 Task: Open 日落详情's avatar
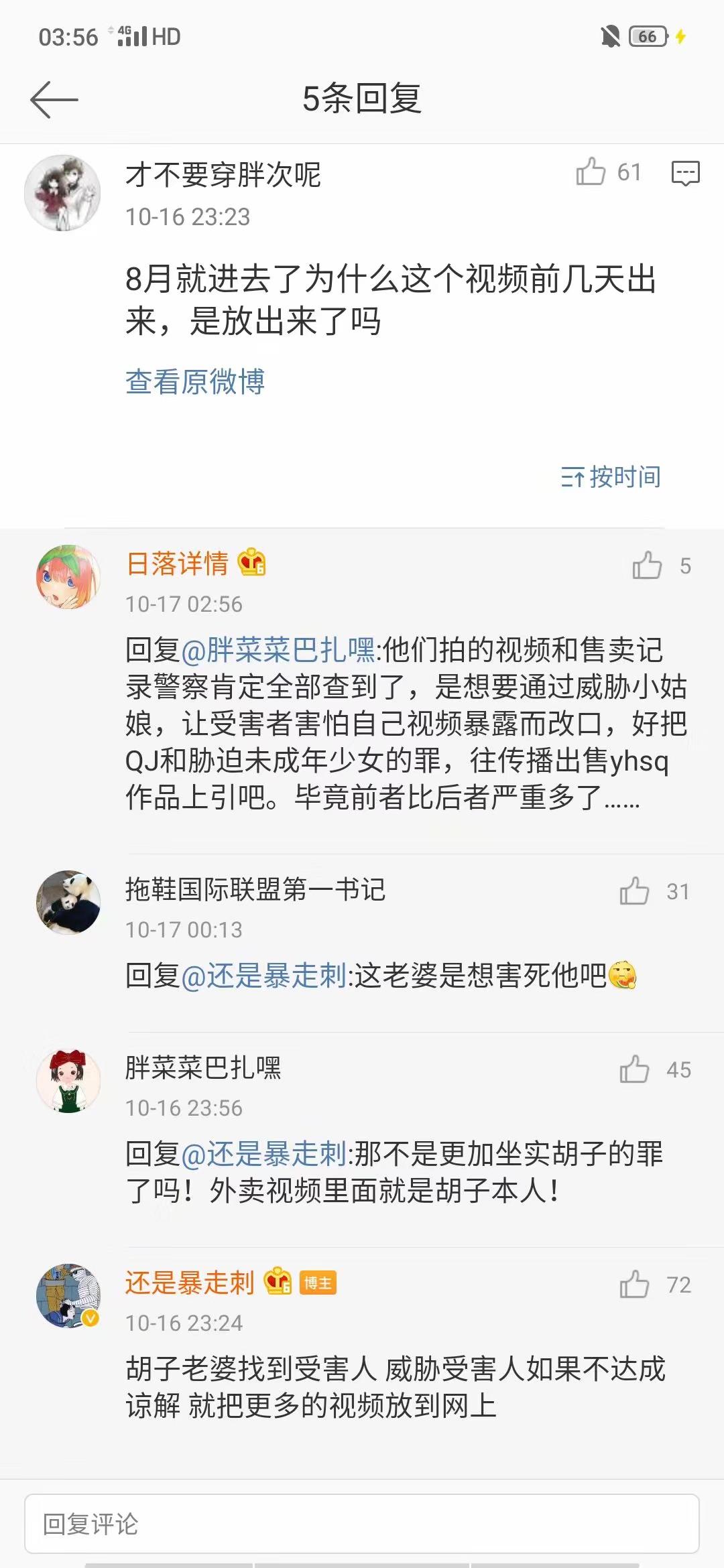tap(68, 577)
